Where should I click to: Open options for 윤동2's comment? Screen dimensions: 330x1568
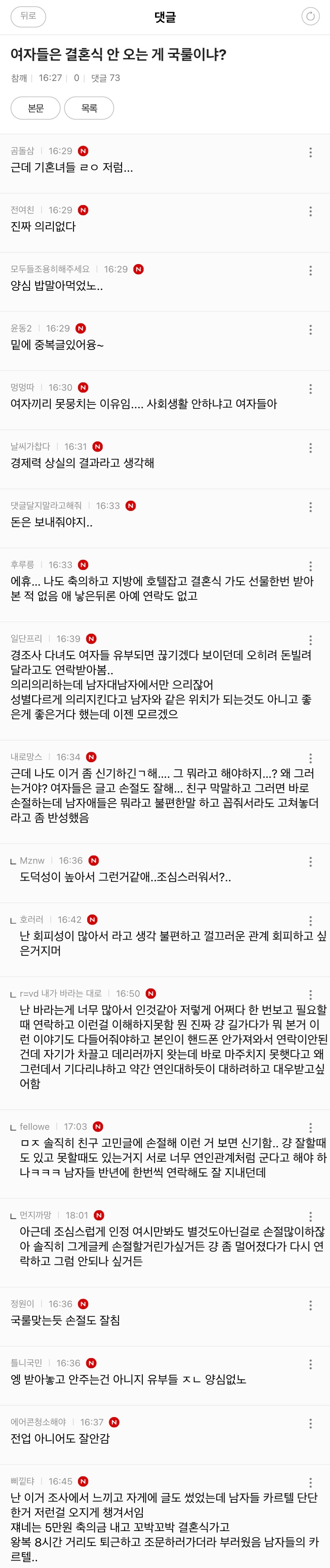311,329
